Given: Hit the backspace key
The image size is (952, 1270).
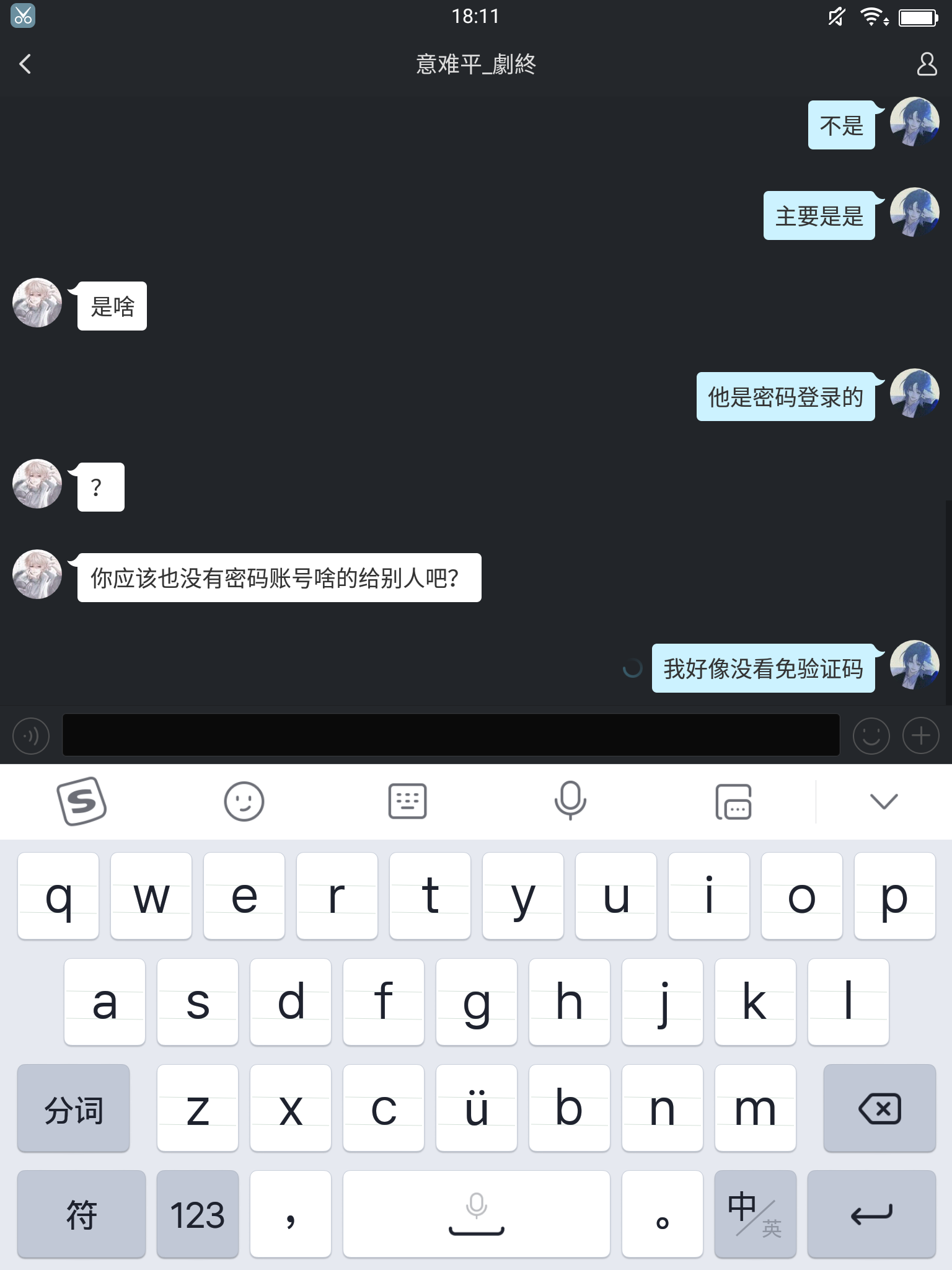Looking at the screenshot, I should (879, 1108).
